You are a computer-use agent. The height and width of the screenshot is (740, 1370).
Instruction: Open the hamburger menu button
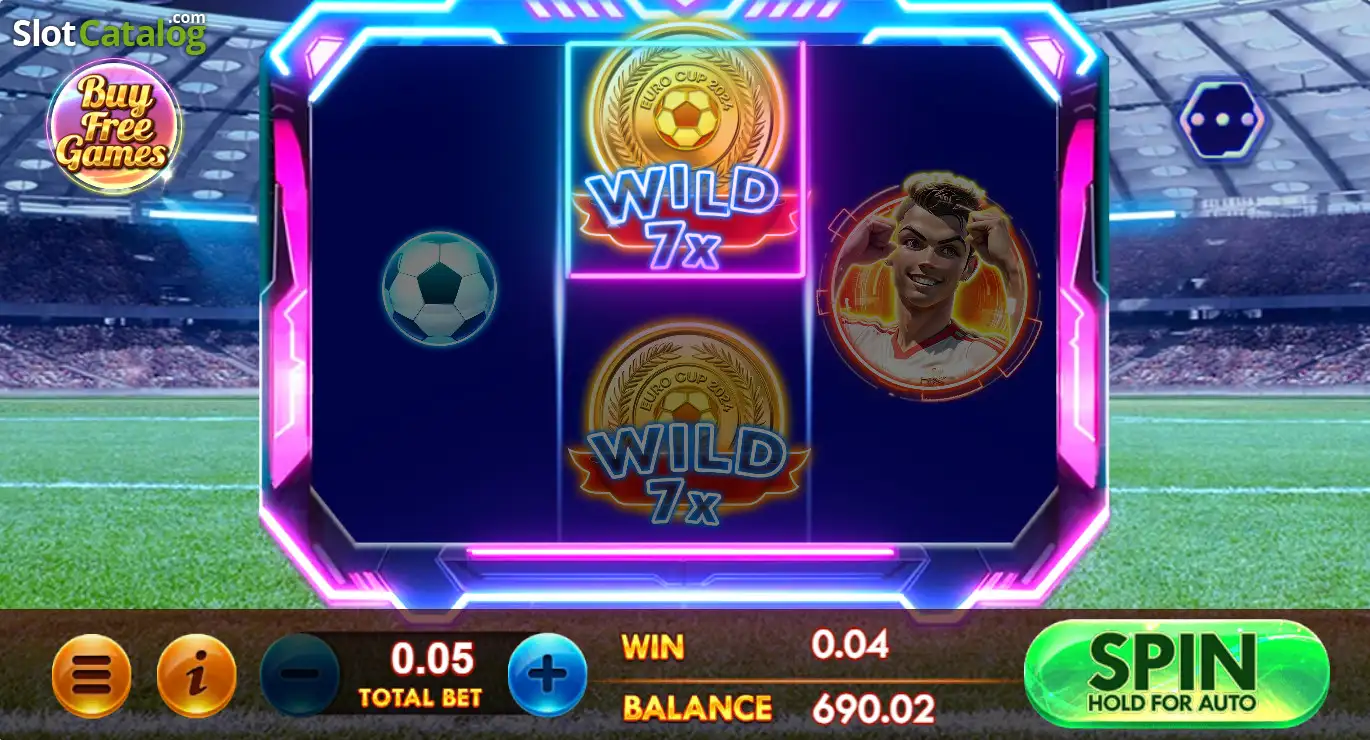point(91,676)
